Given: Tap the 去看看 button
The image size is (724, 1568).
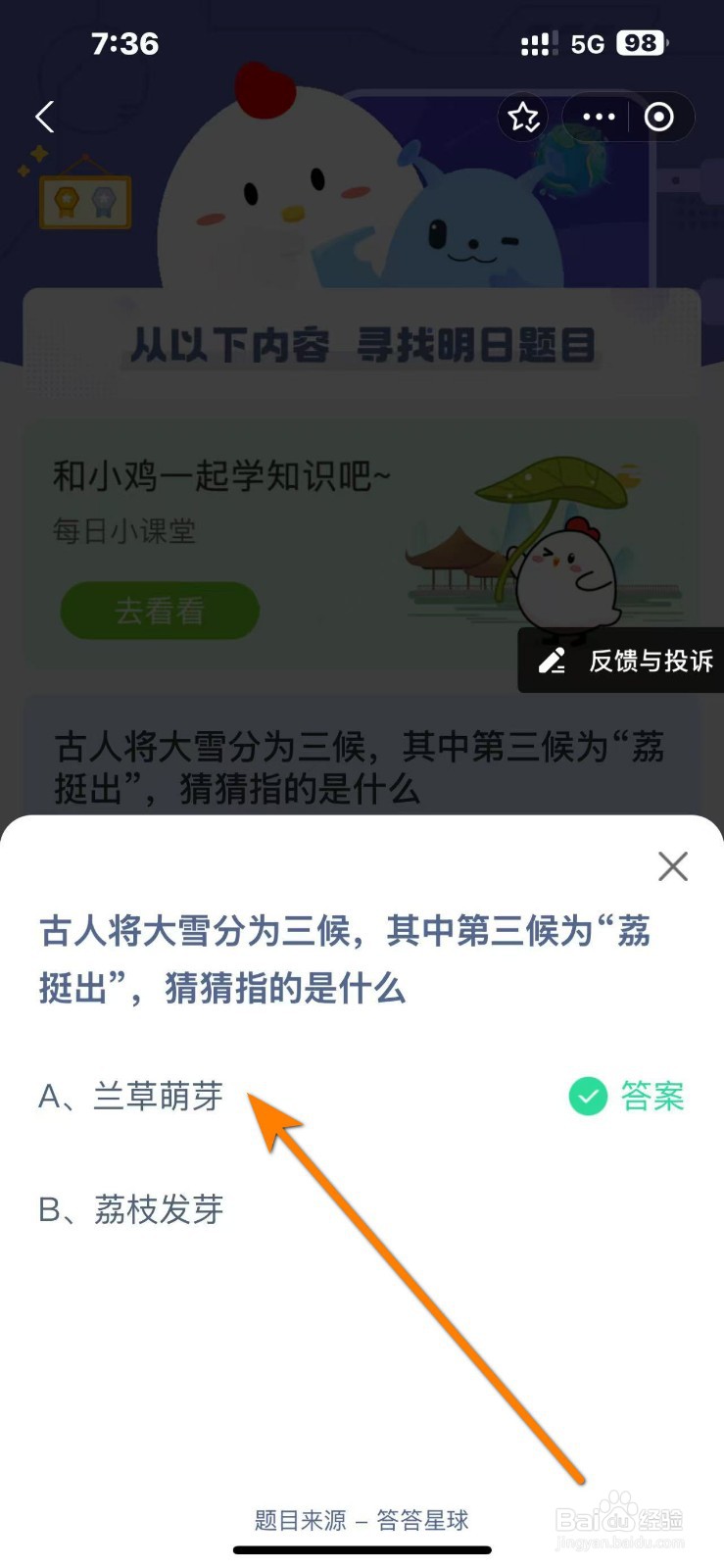Looking at the screenshot, I should tap(159, 611).
